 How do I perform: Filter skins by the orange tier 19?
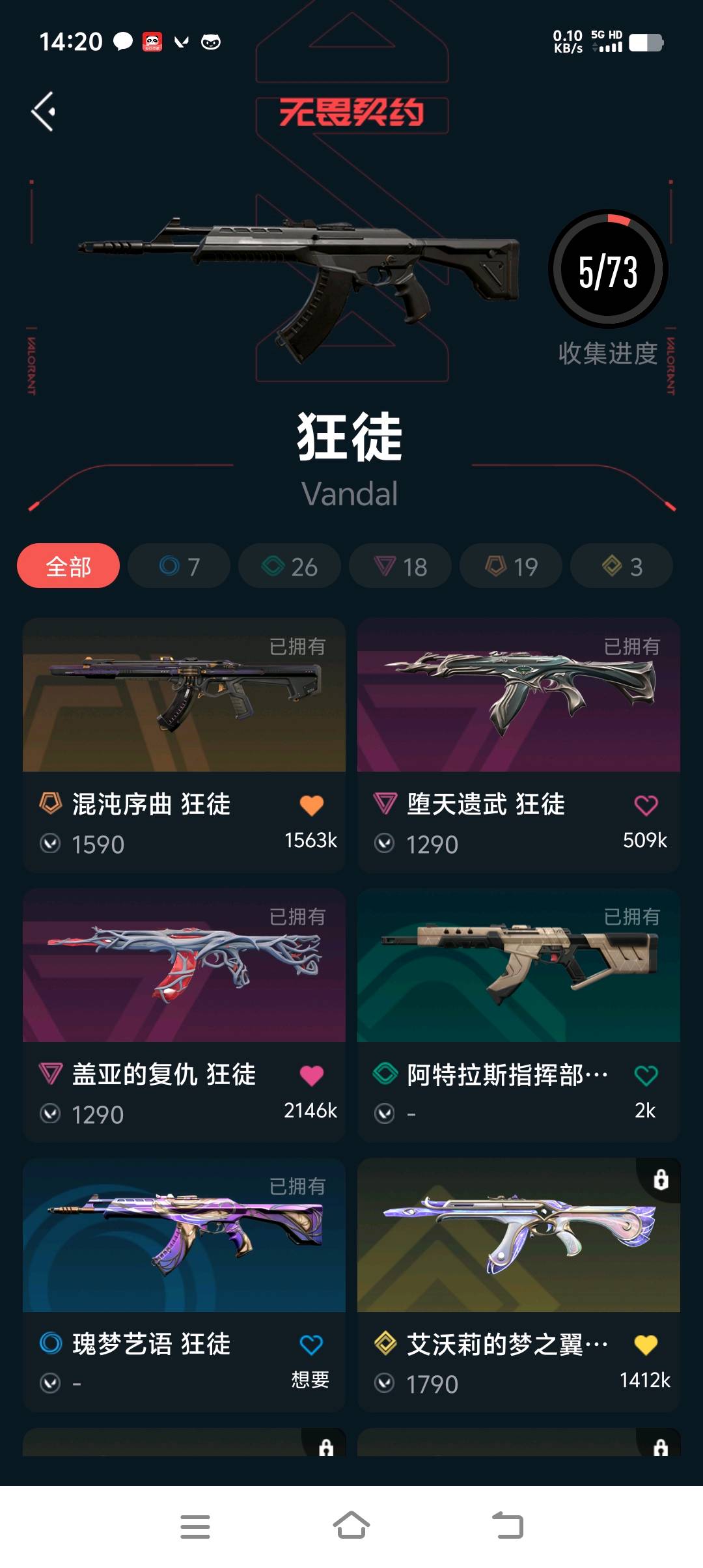[x=511, y=566]
